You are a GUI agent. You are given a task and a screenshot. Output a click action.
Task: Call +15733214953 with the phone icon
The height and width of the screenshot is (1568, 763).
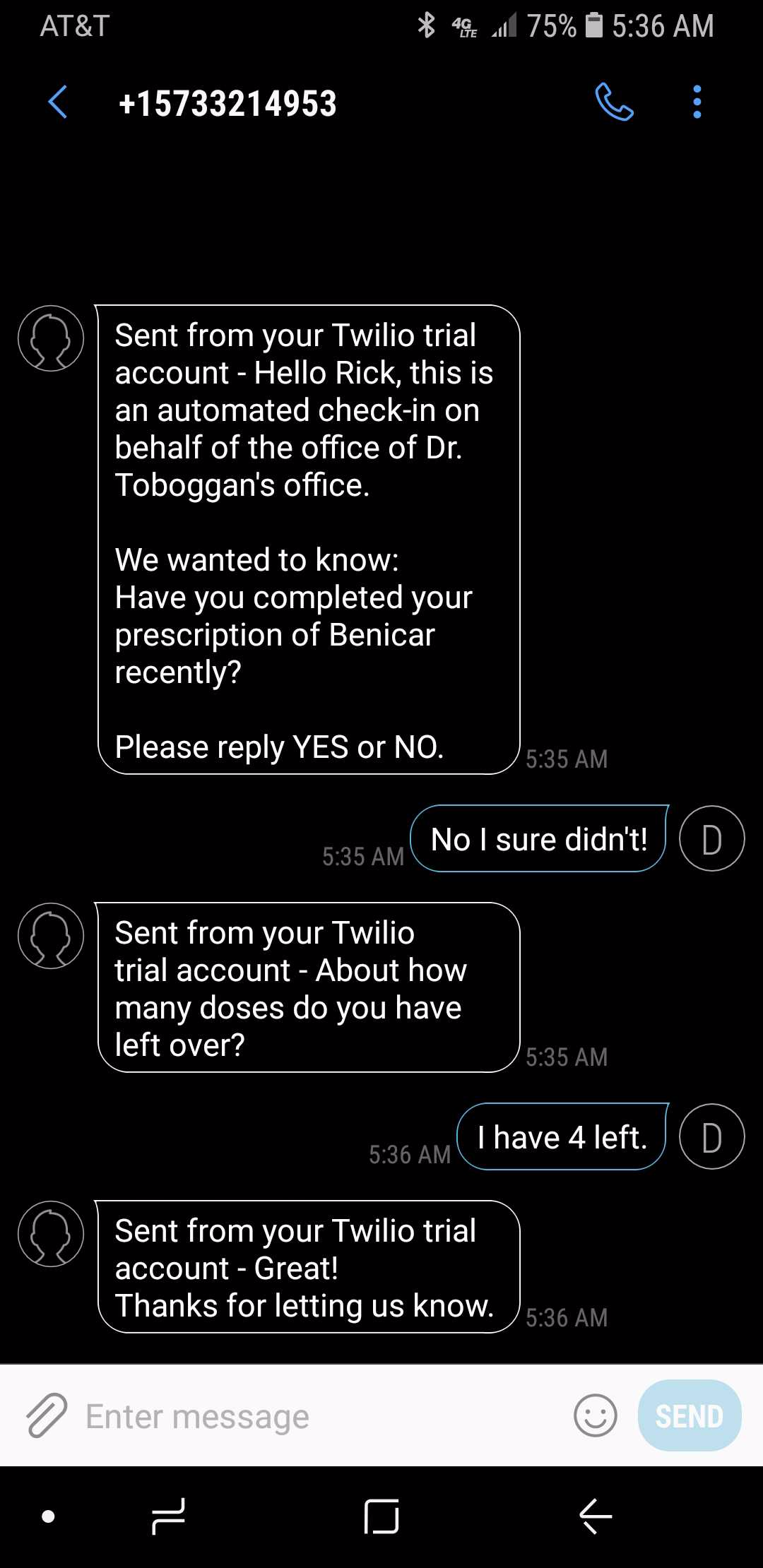click(x=614, y=102)
